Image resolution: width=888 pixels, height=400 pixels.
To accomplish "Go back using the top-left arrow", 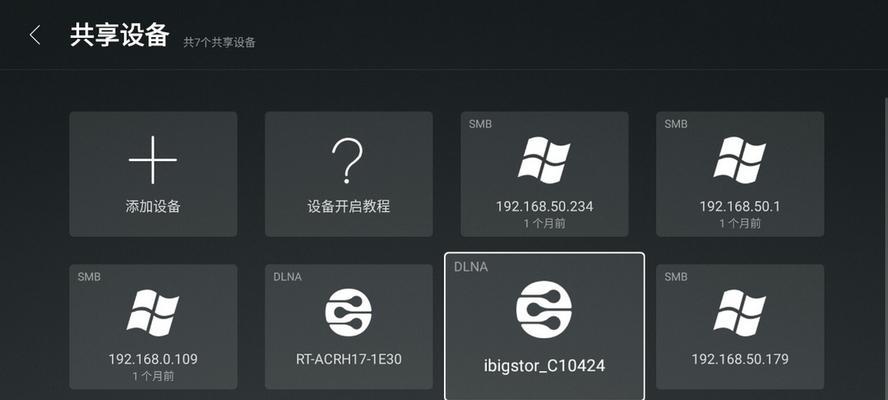I will point(35,36).
